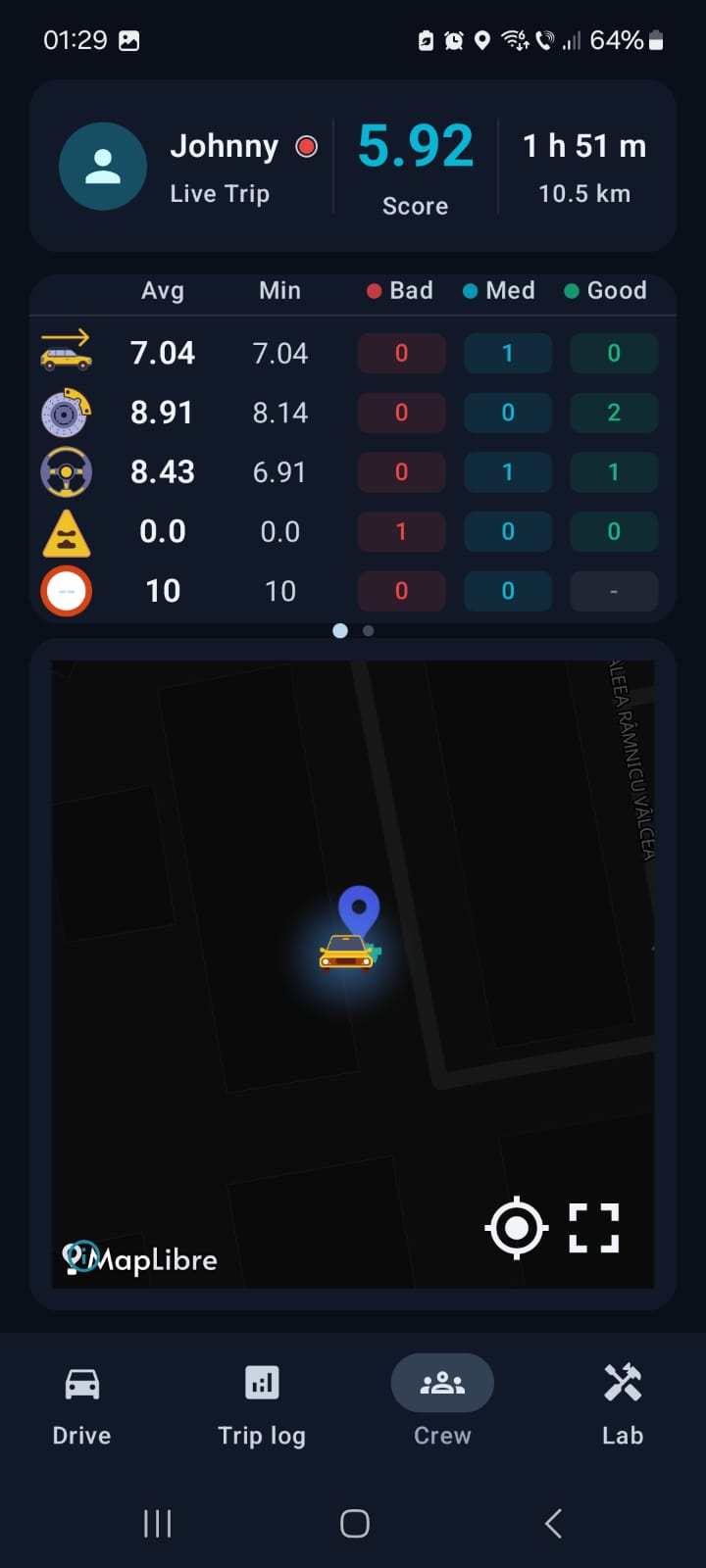Image resolution: width=706 pixels, height=1568 pixels.
Task: Switch to the Crew tab
Action: [442, 1401]
